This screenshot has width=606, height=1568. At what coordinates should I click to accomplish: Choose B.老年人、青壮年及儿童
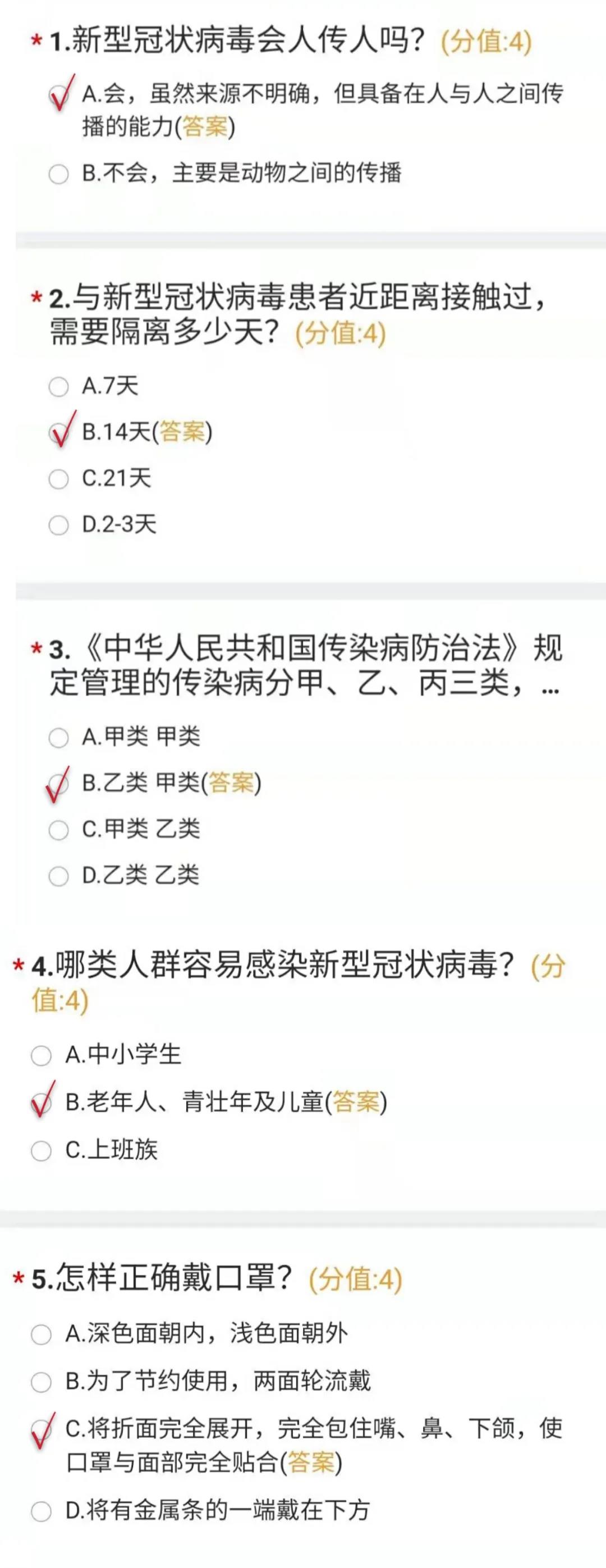pyautogui.click(x=42, y=1103)
